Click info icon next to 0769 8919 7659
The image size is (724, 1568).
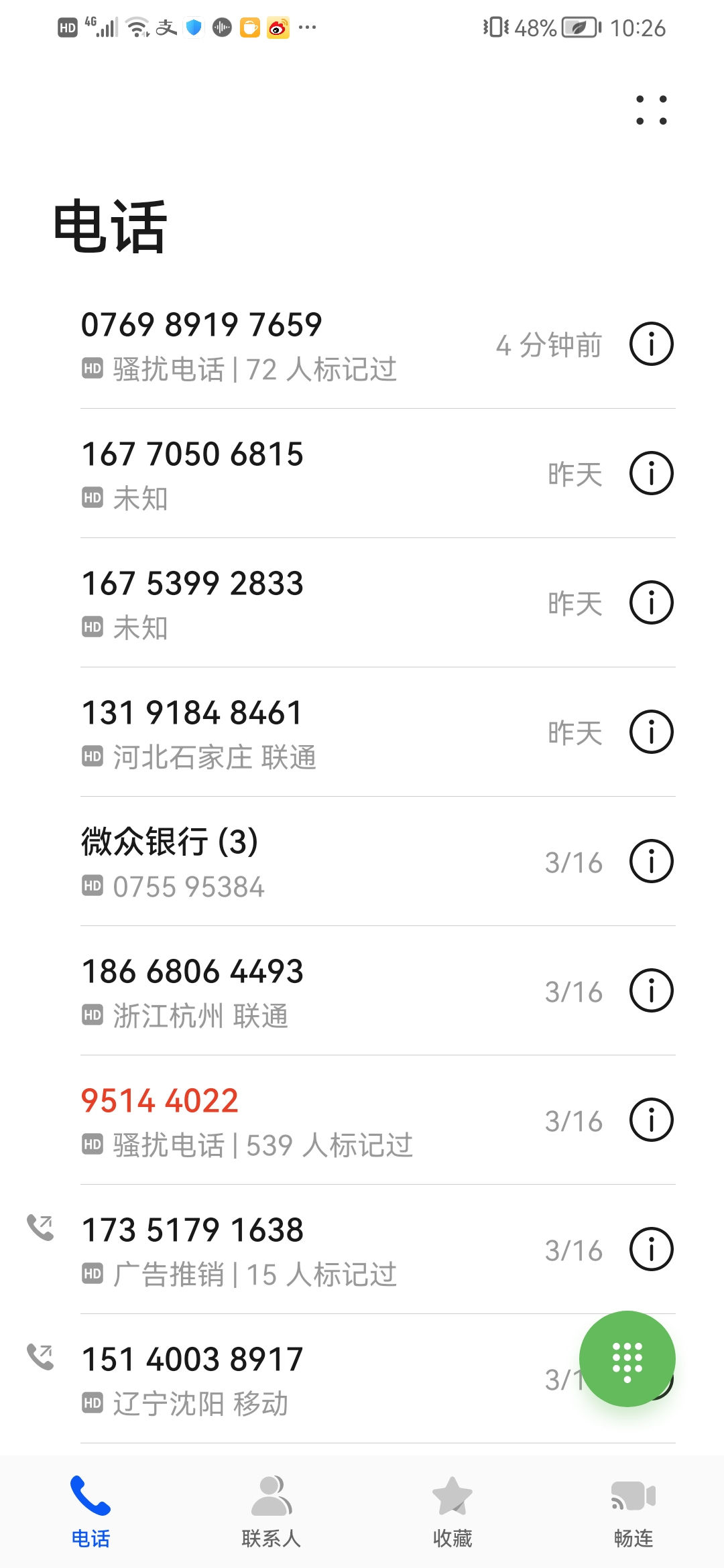(x=650, y=344)
